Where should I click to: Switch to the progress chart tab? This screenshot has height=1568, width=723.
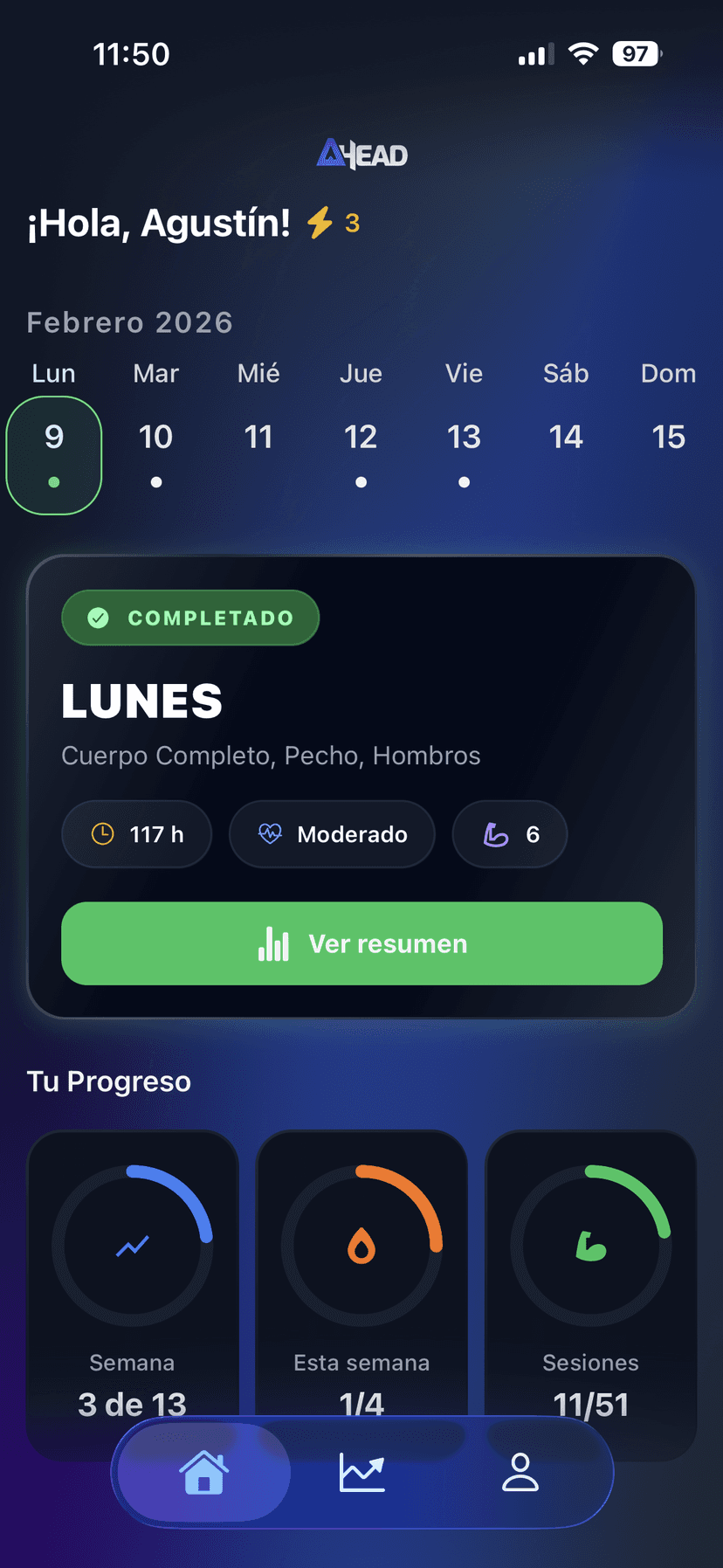[361, 1473]
